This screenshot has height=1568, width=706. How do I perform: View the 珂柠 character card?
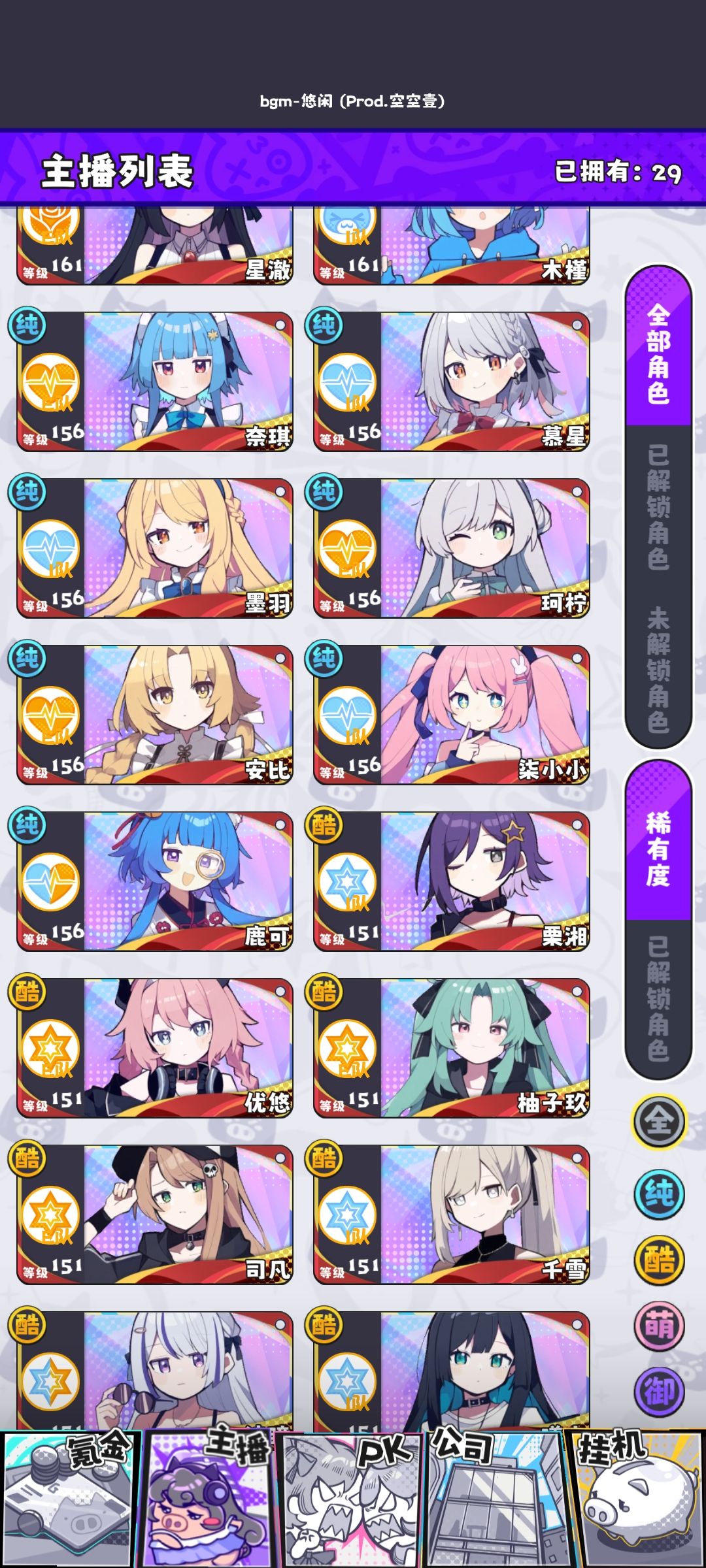(452, 548)
